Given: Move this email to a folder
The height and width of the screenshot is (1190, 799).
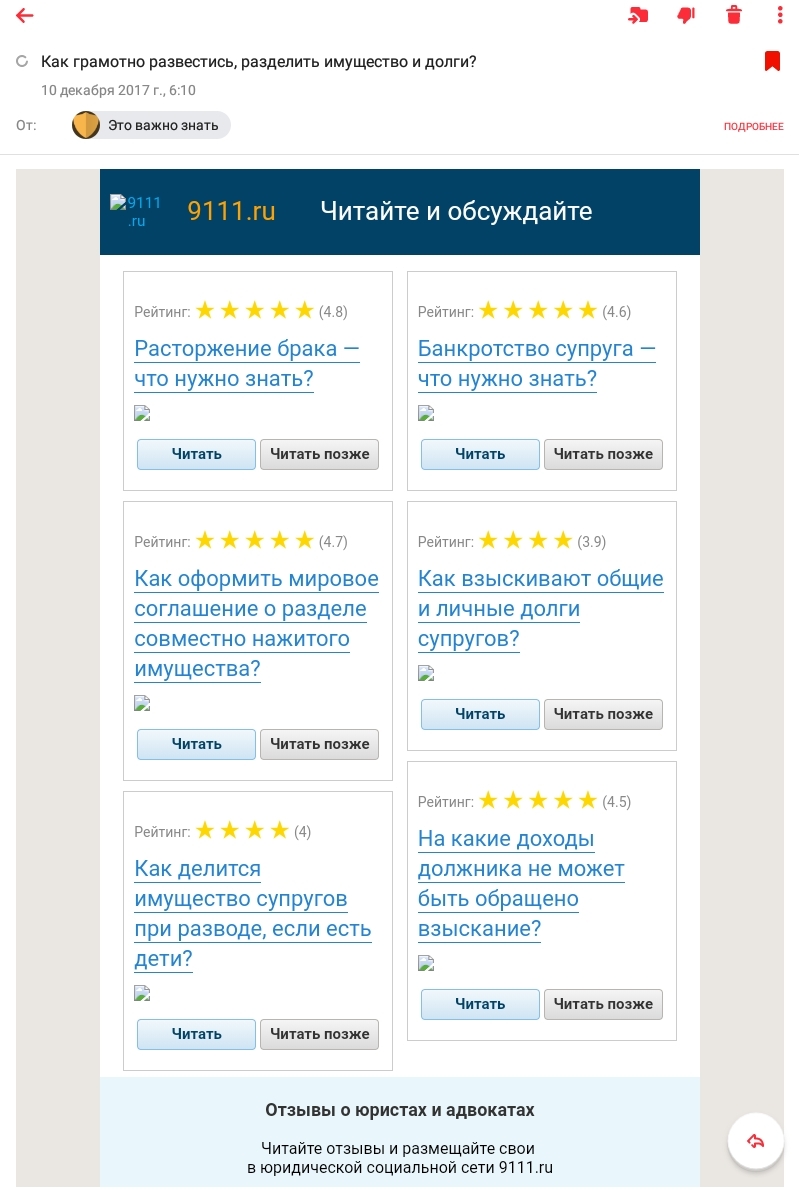Looking at the screenshot, I should click(638, 15).
